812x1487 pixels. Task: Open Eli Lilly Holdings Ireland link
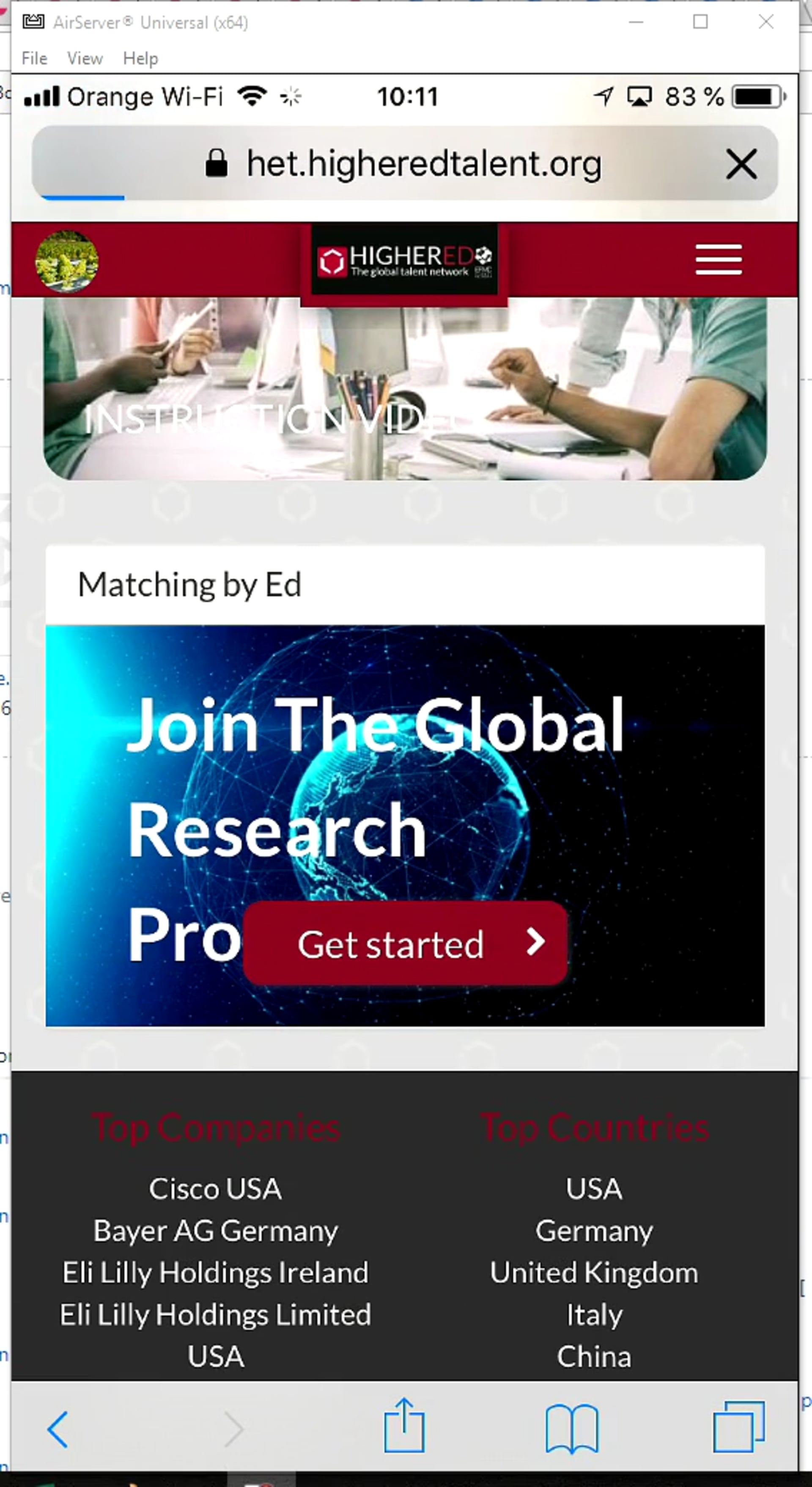click(215, 1273)
